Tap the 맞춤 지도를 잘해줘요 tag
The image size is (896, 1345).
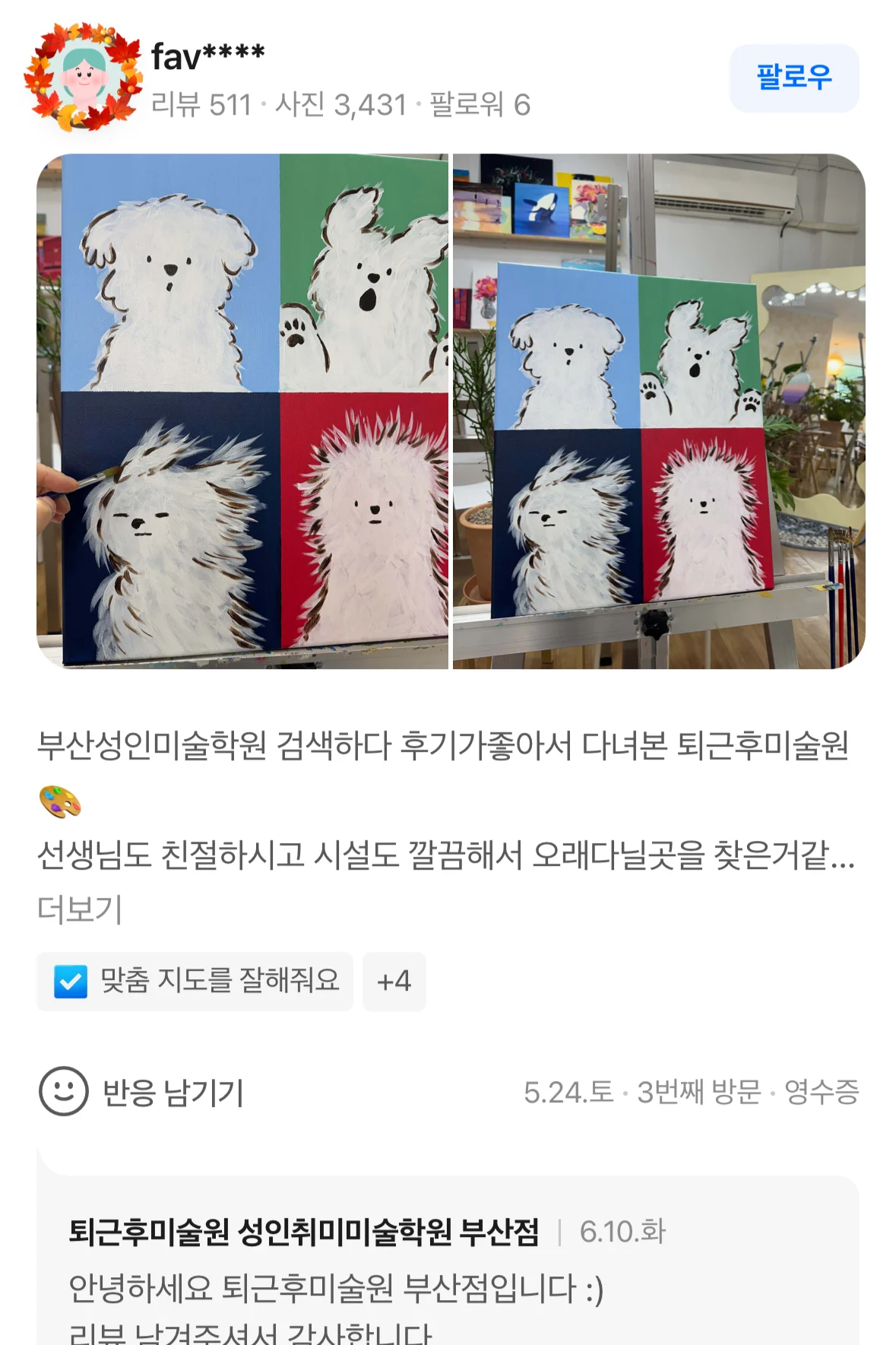pyautogui.click(x=195, y=982)
